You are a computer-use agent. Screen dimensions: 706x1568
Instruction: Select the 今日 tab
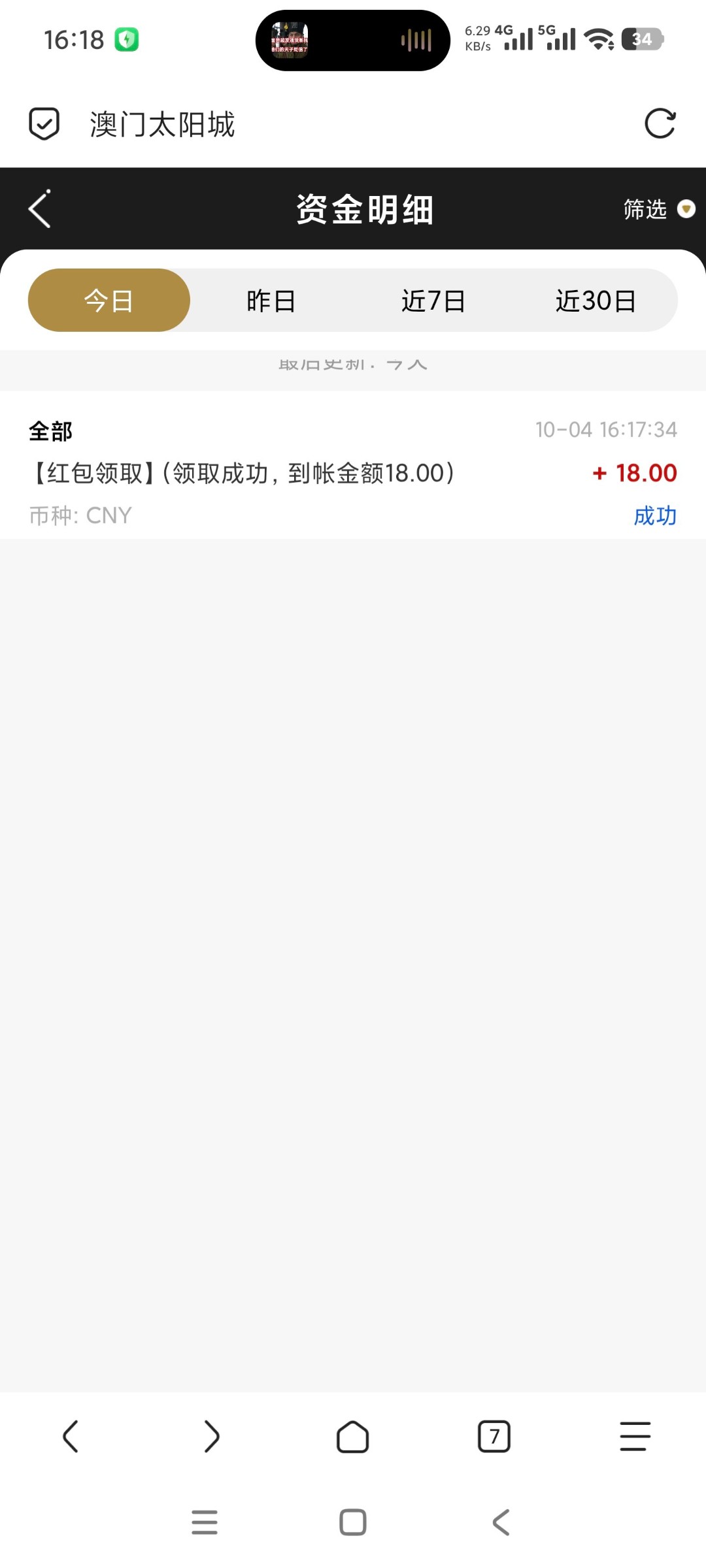(x=109, y=301)
